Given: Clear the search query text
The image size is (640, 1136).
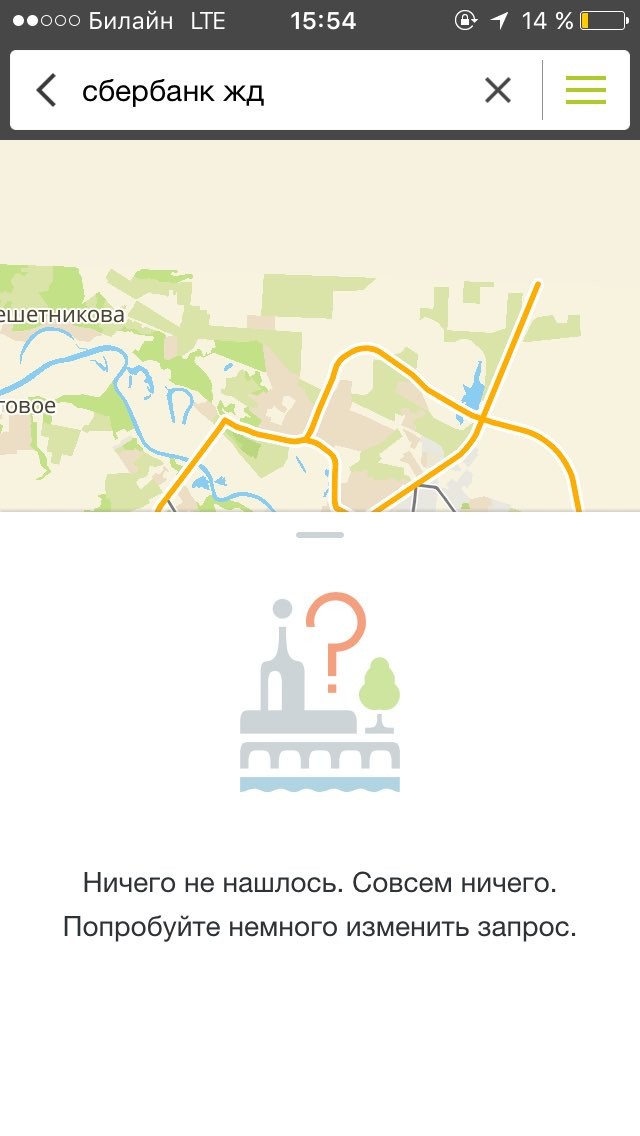Looking at the screenshot, I should tap(498, 91).
